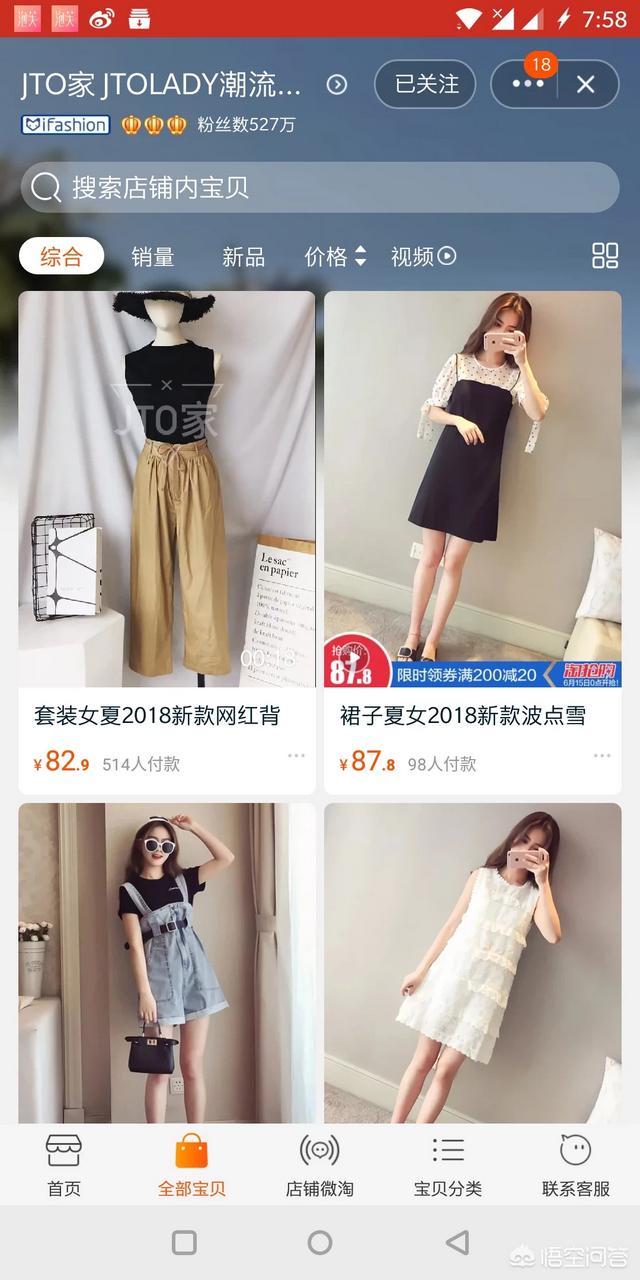
Task: Open more options on the ¥82.9 item
Action: (x=296, y=756)
